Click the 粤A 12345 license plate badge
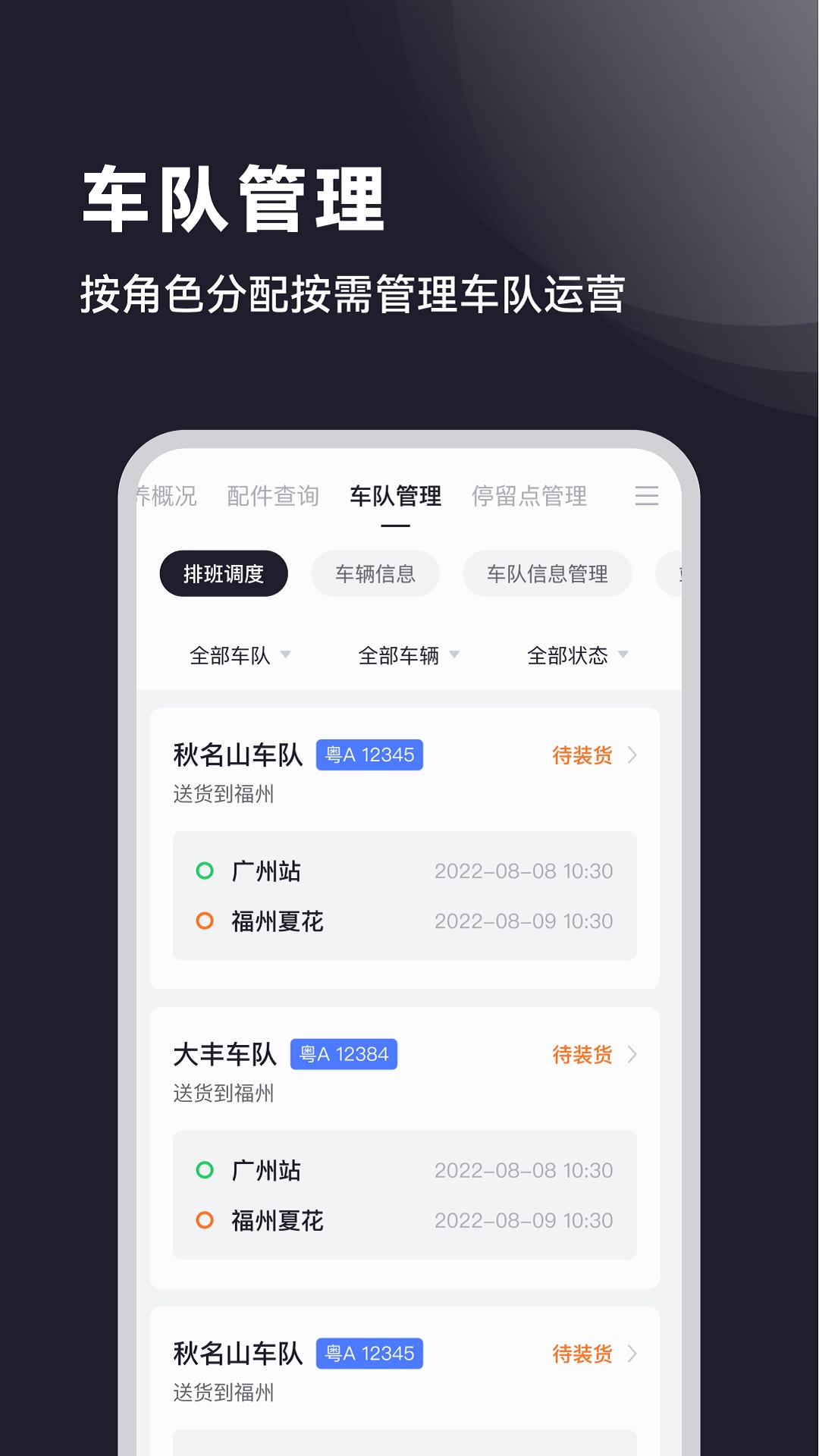819x1456 pixels. 369,754
